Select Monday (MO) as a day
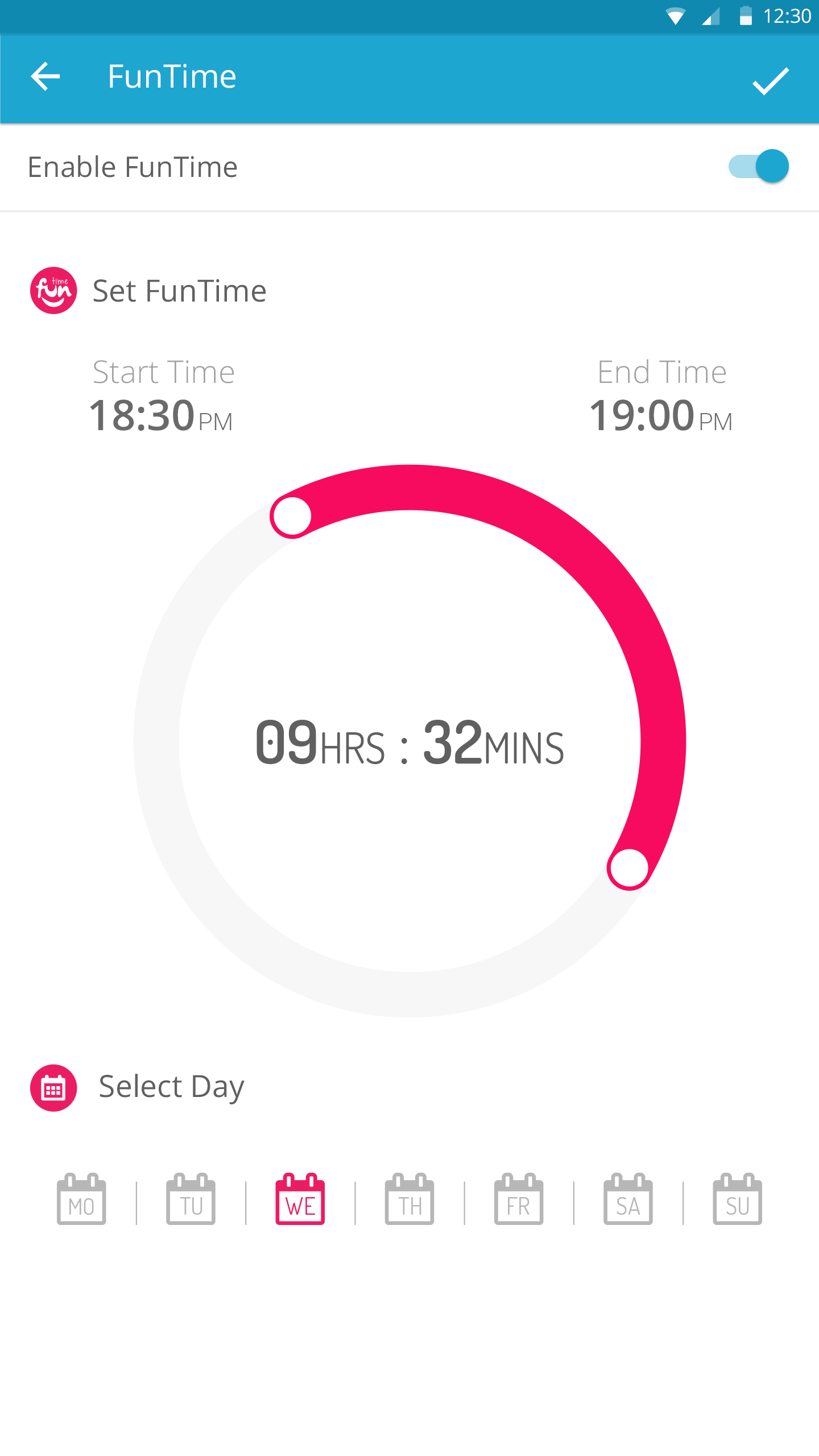819x1456 pixels. click(x=81, y=1198)
